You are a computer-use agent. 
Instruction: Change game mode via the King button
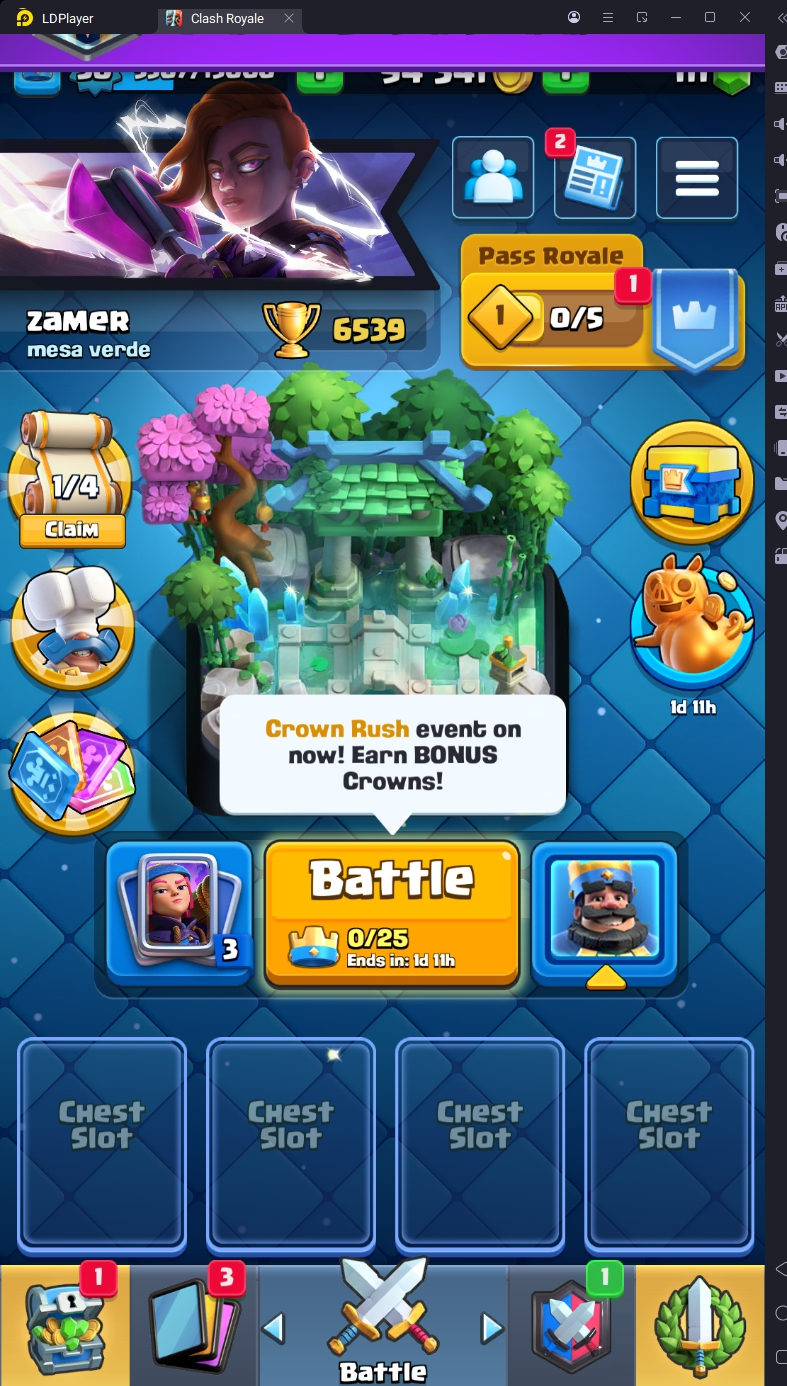coord(604,910)
